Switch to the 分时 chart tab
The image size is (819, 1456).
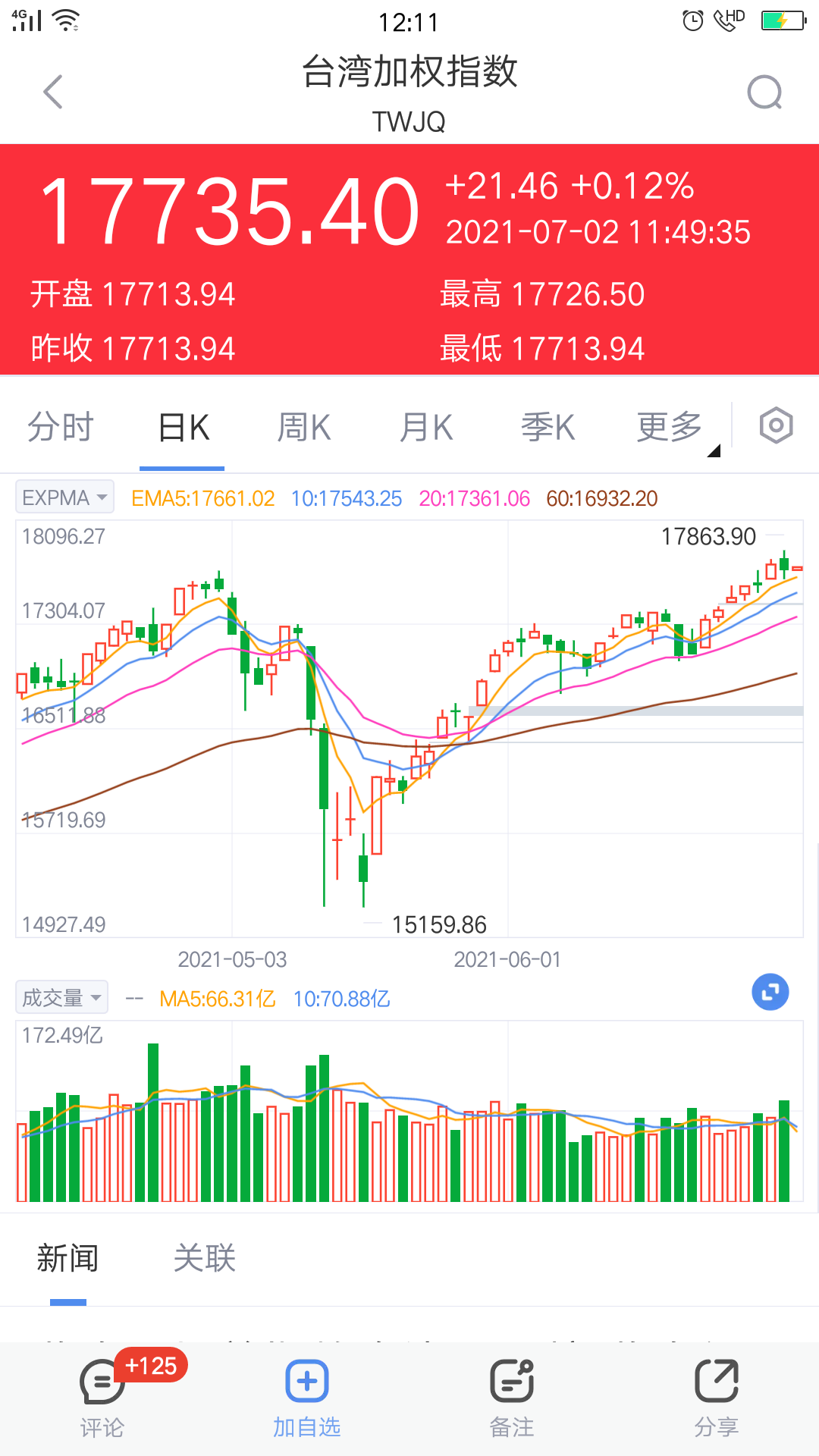[x=61, y=427]
